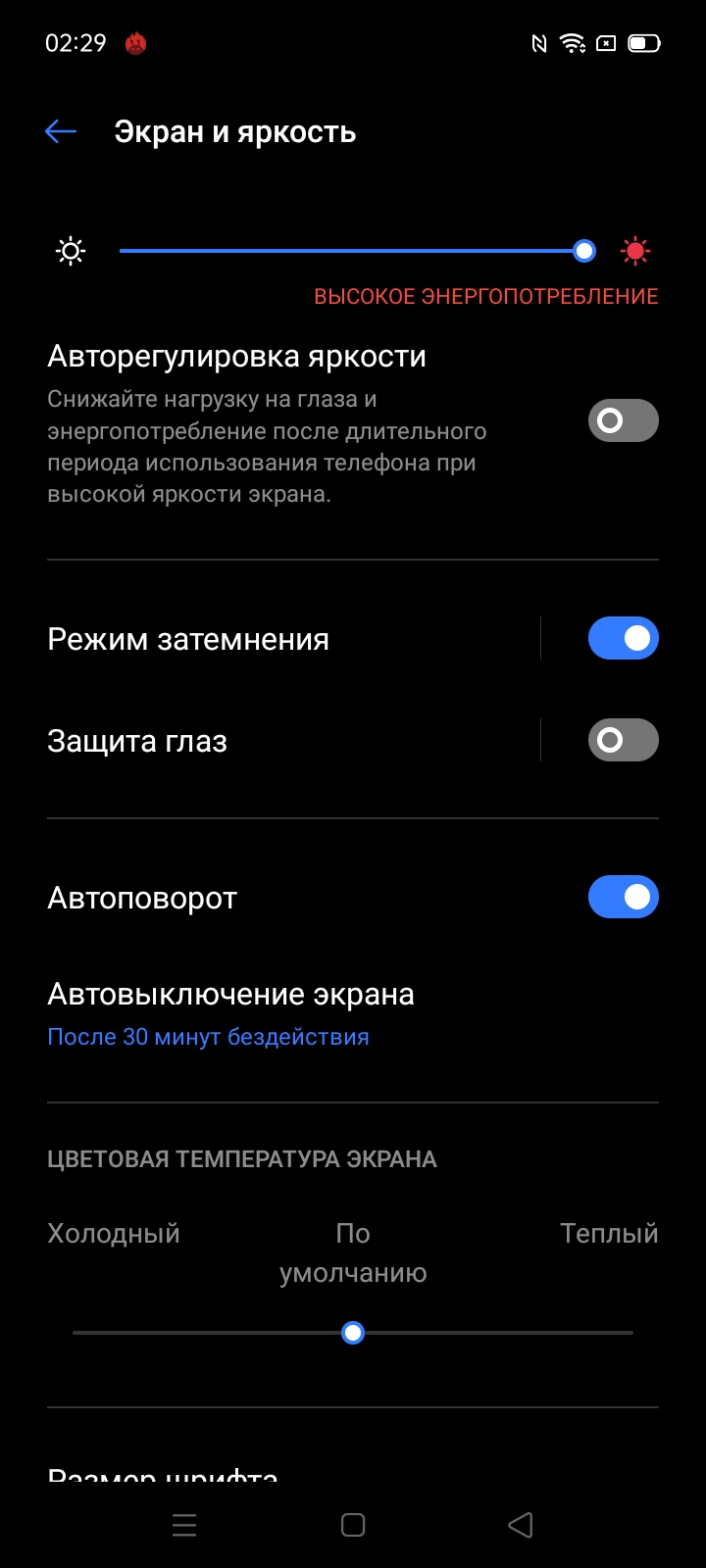Tap the brightness slider track
This screenshot has height=1568, width=706.
[353, 251]
